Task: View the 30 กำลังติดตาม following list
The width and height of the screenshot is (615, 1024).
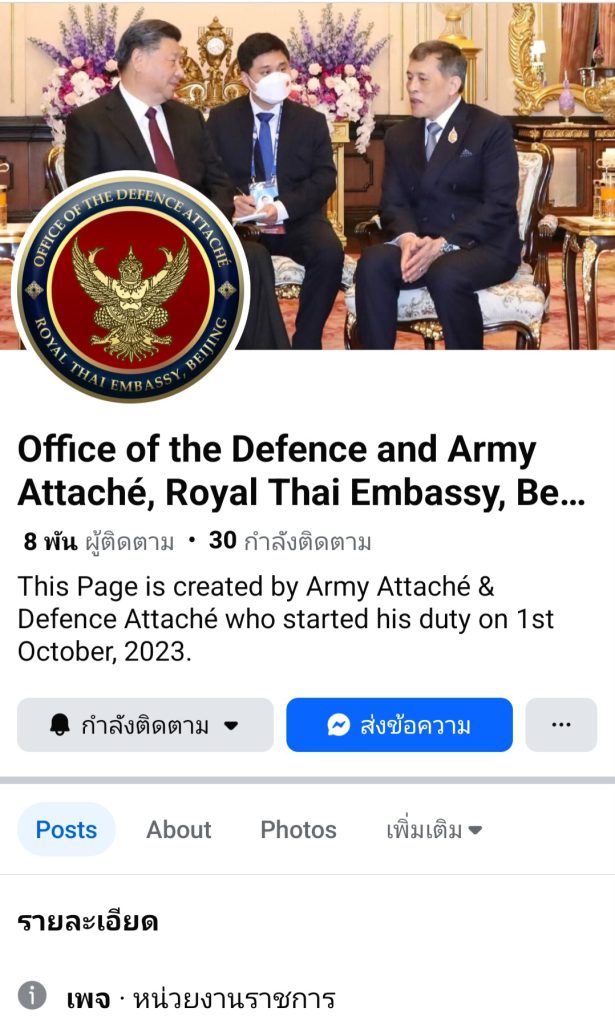Action: point(290,542)
